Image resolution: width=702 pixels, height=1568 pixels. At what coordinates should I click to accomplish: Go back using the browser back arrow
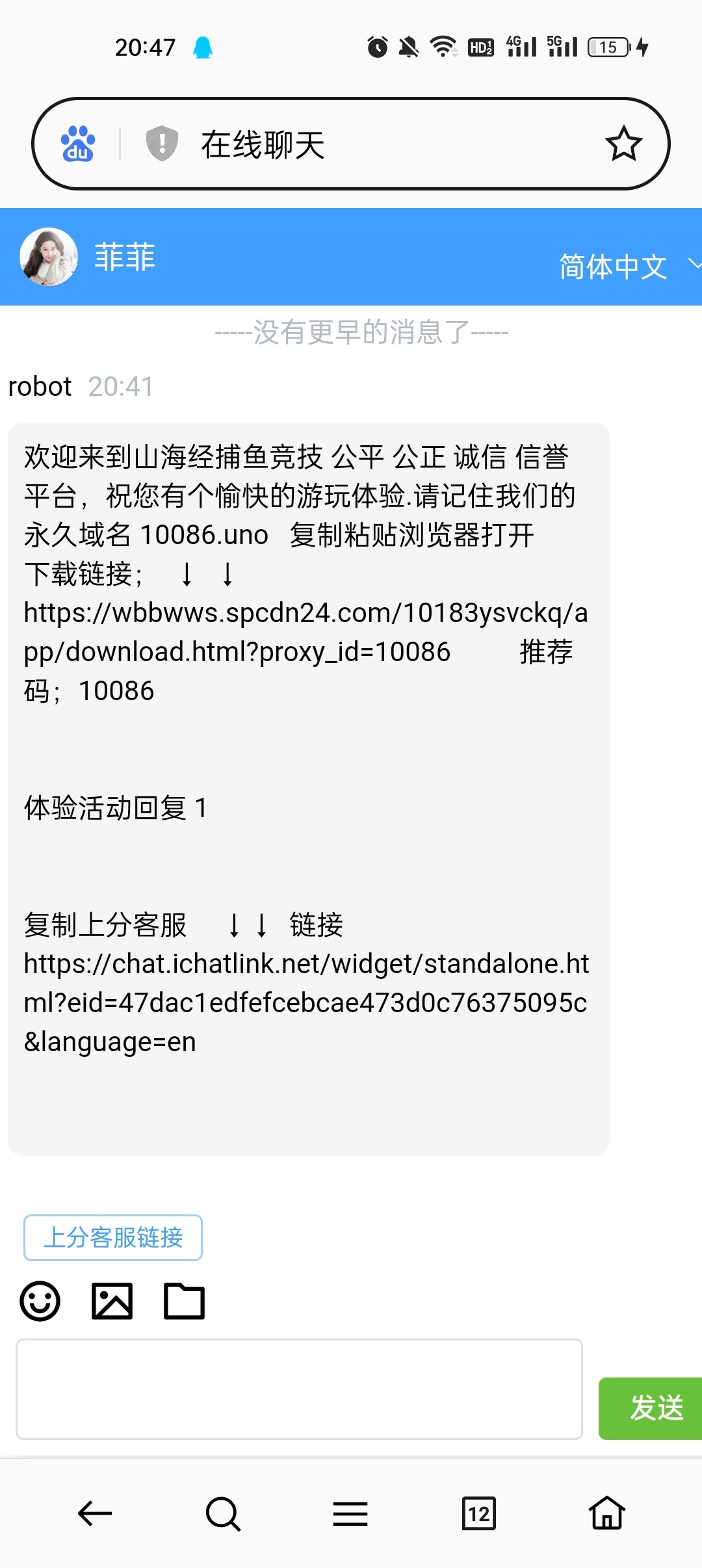pyautogui.click(x=95, y=1513)
